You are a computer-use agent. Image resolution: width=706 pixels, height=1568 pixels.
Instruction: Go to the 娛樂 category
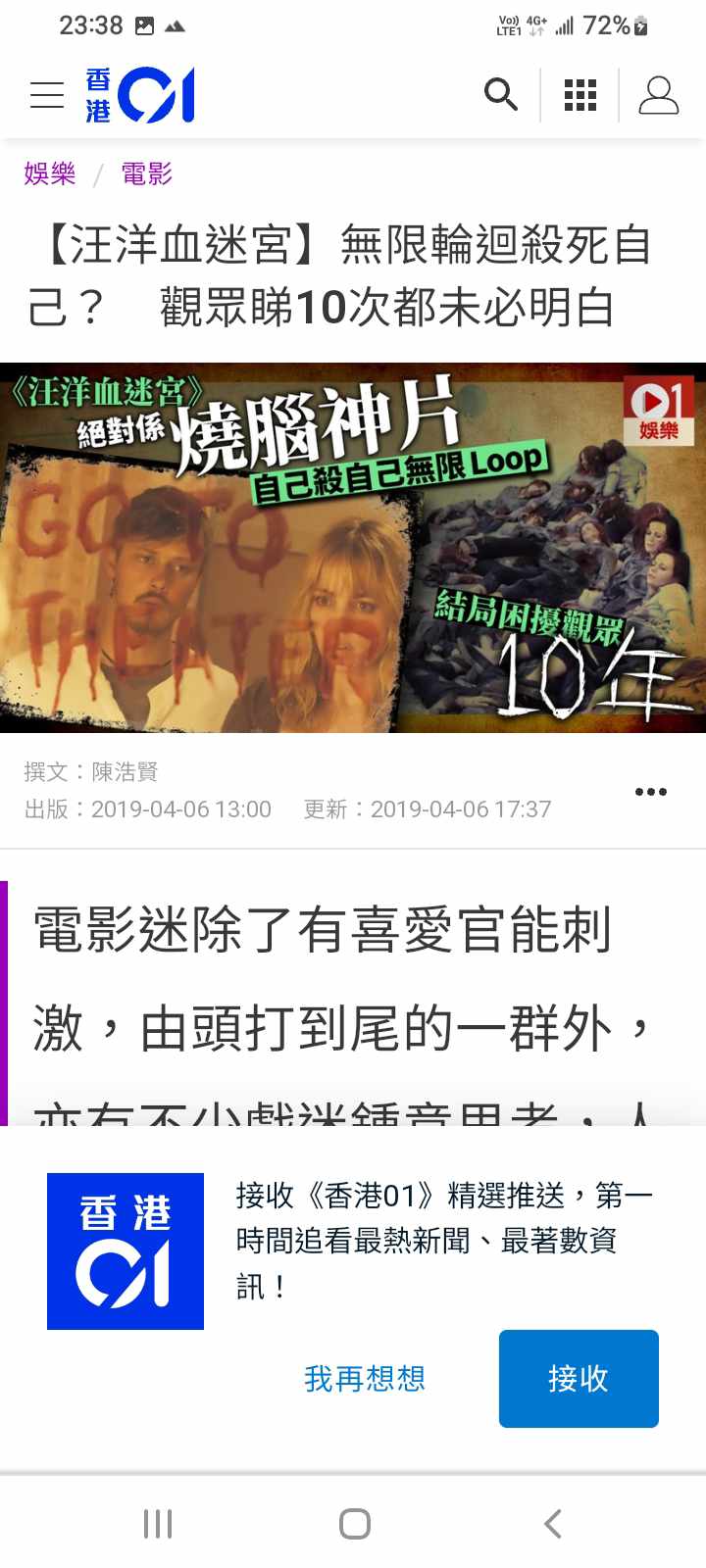click(x=50, y=174)
